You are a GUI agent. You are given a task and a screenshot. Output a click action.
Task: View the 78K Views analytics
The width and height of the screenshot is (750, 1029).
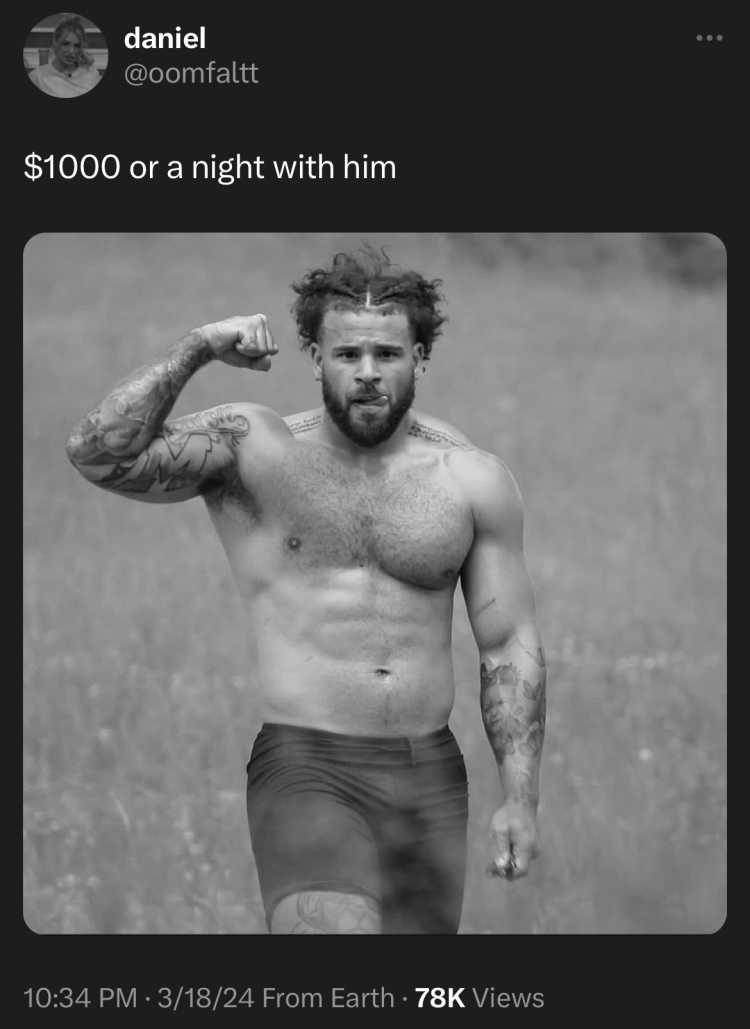tap(479, 997)
